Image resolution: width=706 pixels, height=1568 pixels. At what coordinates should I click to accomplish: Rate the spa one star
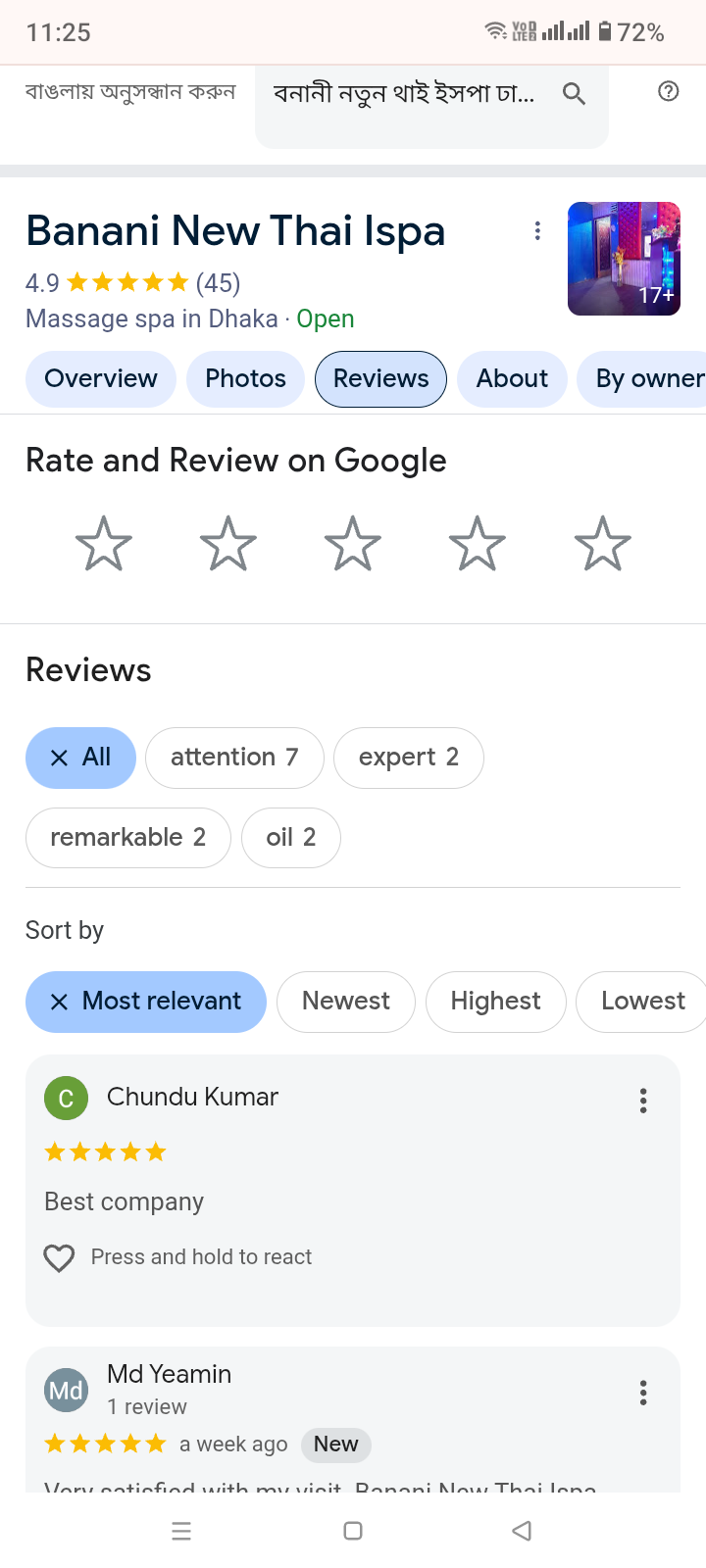(x=104, y=544)
